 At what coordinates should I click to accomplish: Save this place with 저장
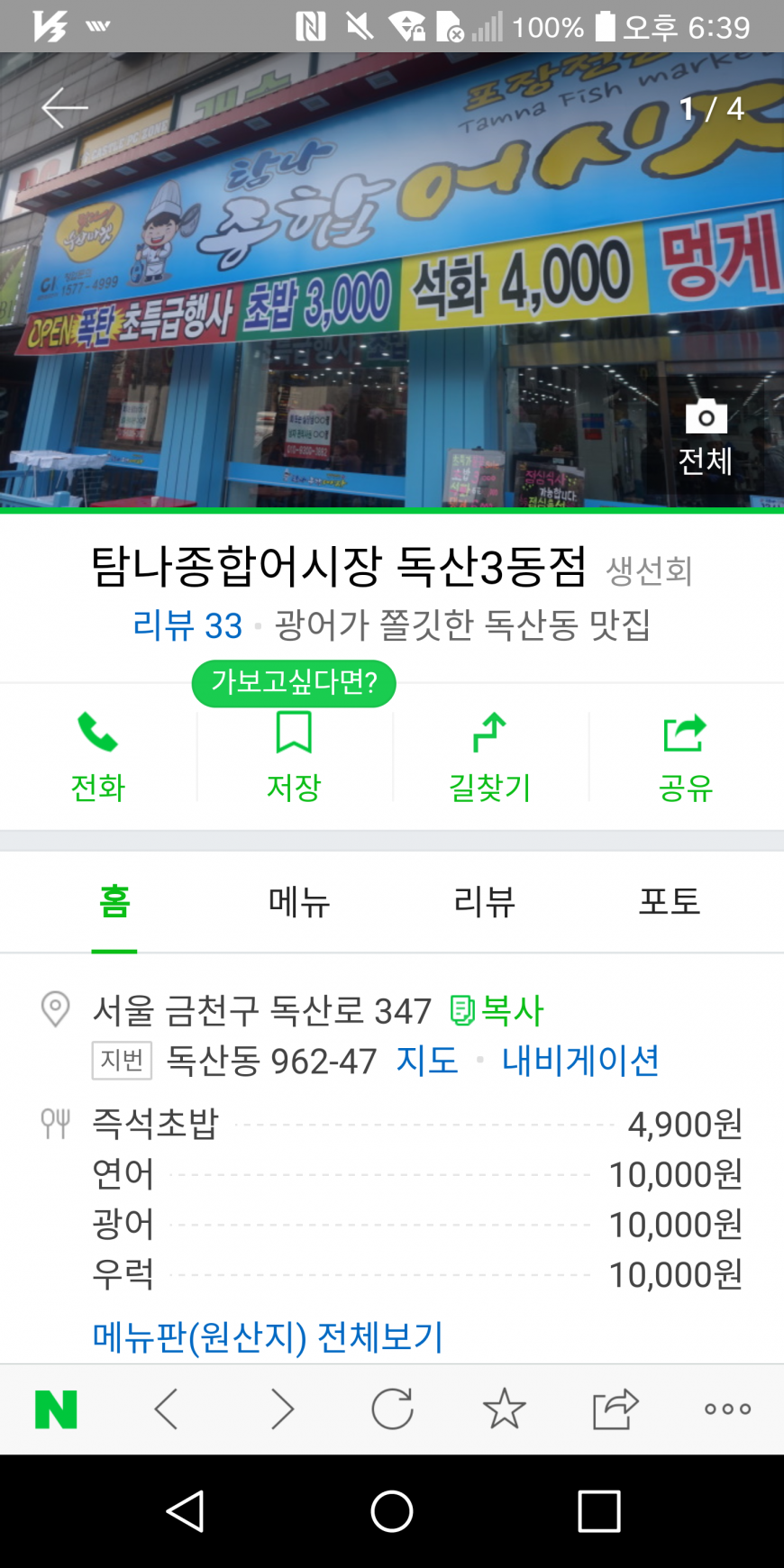click(294, 756)
